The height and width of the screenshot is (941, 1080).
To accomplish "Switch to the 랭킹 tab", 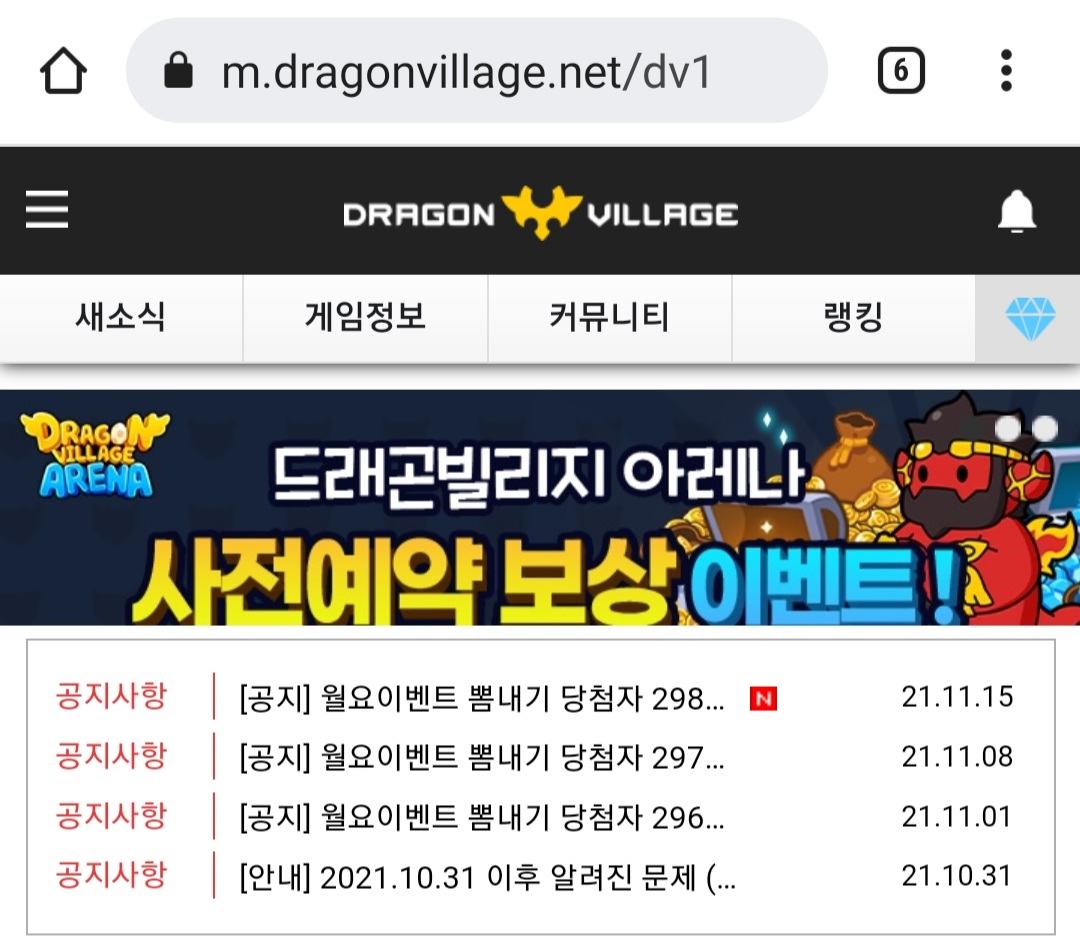I will pyautogui.click(x=853, y=318).
